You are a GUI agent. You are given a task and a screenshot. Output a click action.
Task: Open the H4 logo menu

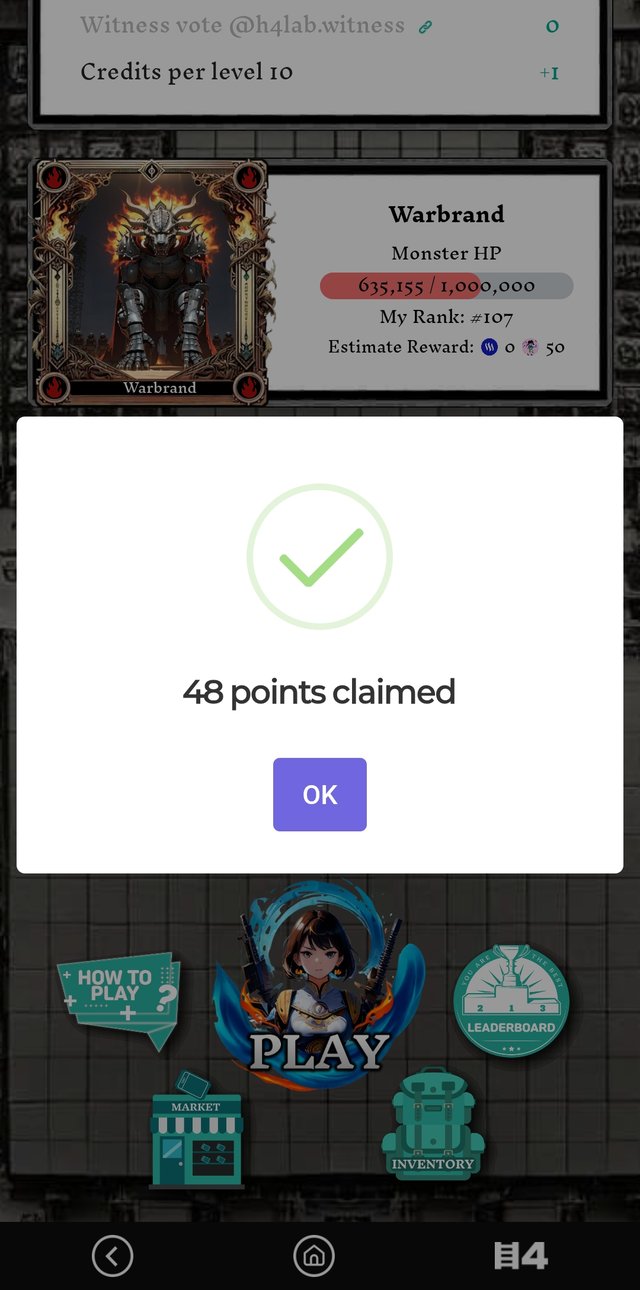point(521,1256)
